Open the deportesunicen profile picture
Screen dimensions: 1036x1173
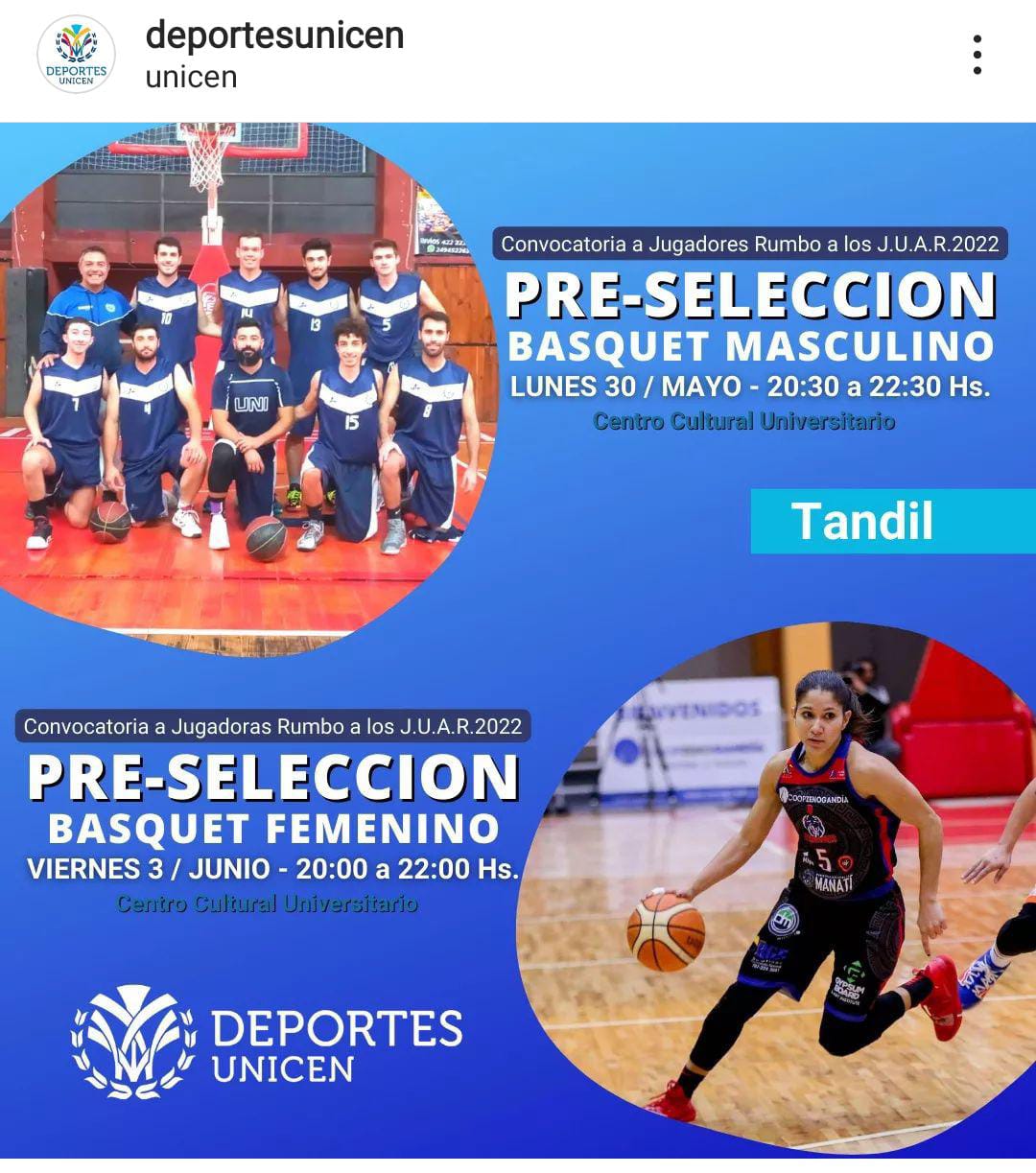[76, 55]
